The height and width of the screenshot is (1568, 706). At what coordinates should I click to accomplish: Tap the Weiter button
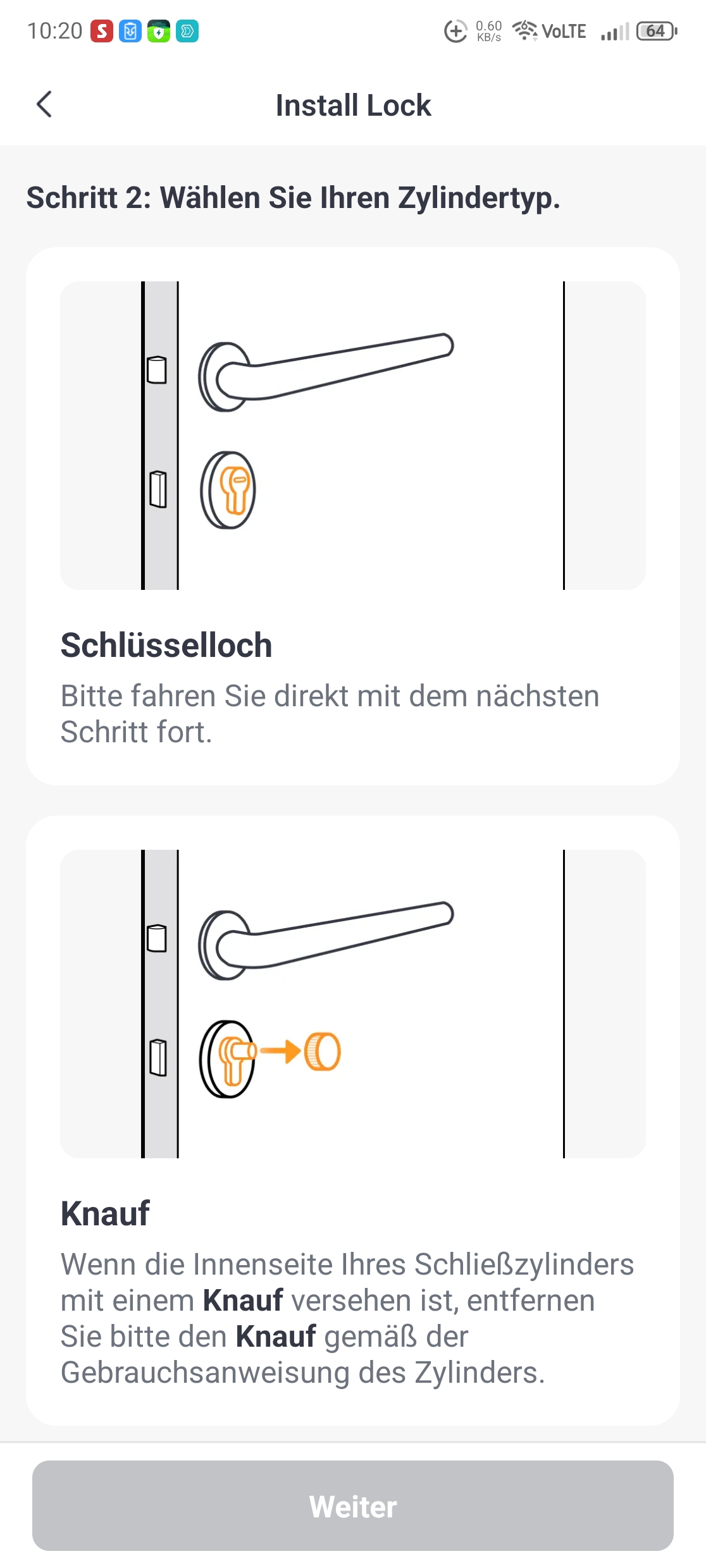[x=353, y=1505]
